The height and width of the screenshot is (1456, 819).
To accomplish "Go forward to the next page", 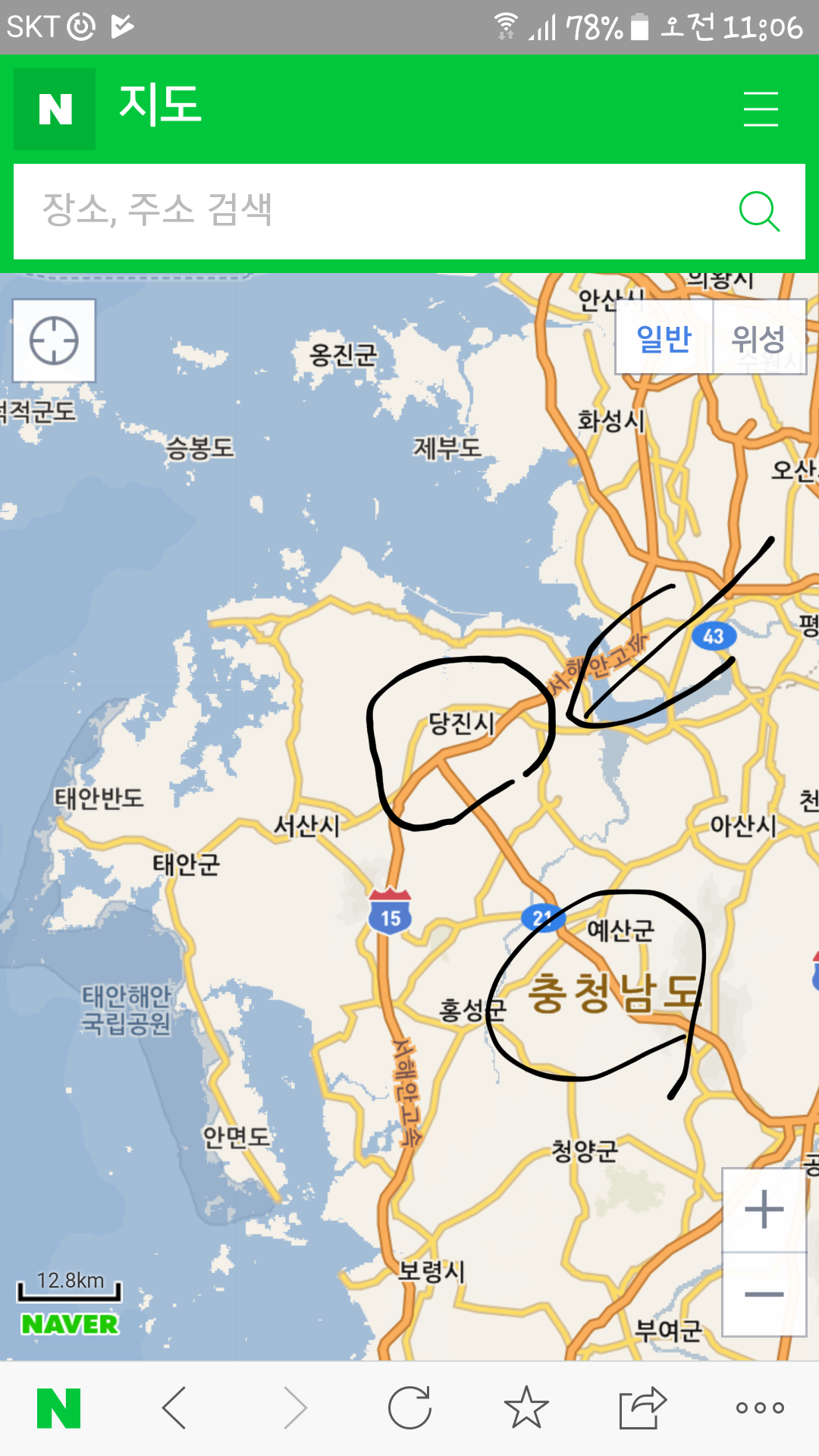I will tap(294, 1408).
